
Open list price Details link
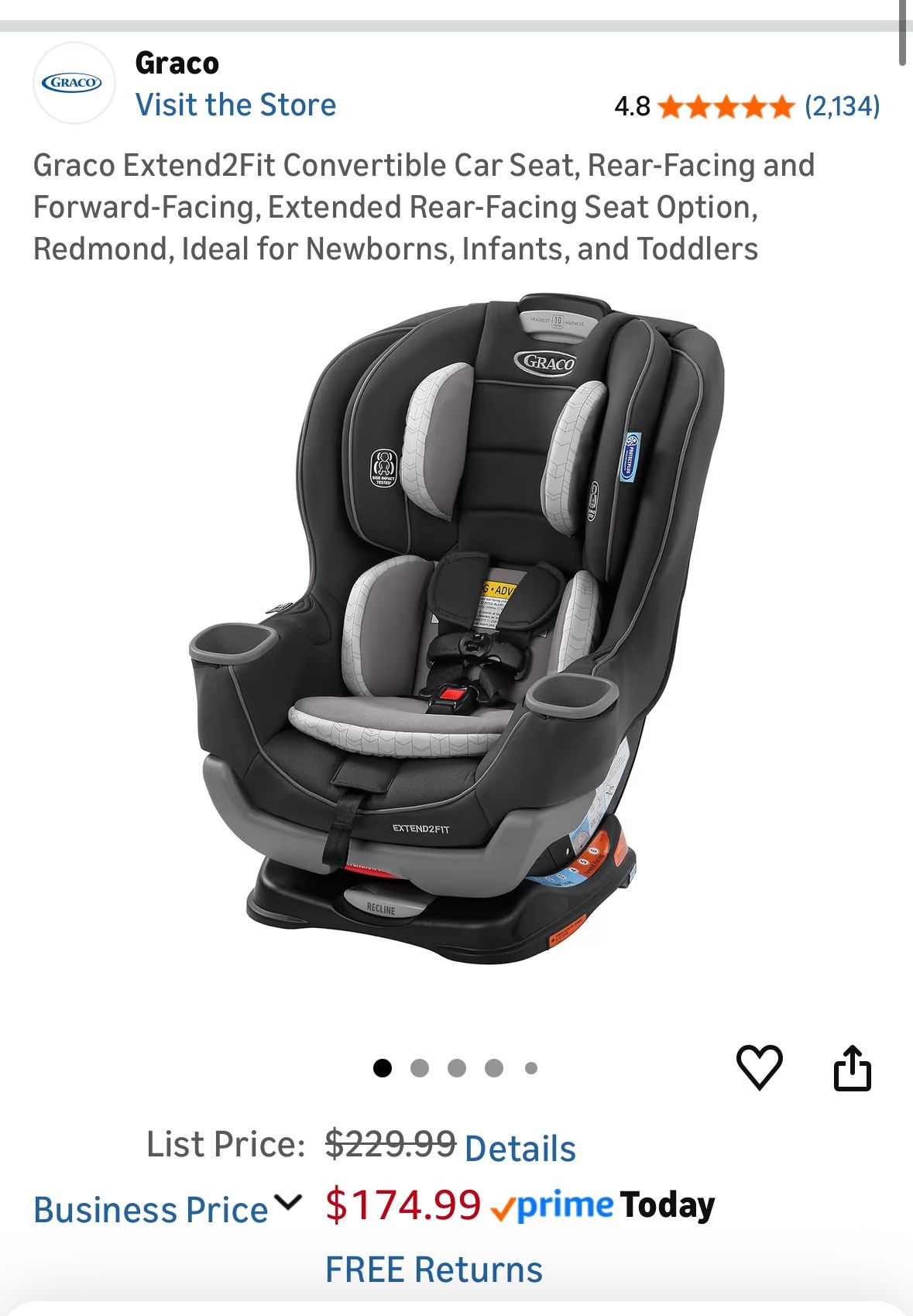520,1148
